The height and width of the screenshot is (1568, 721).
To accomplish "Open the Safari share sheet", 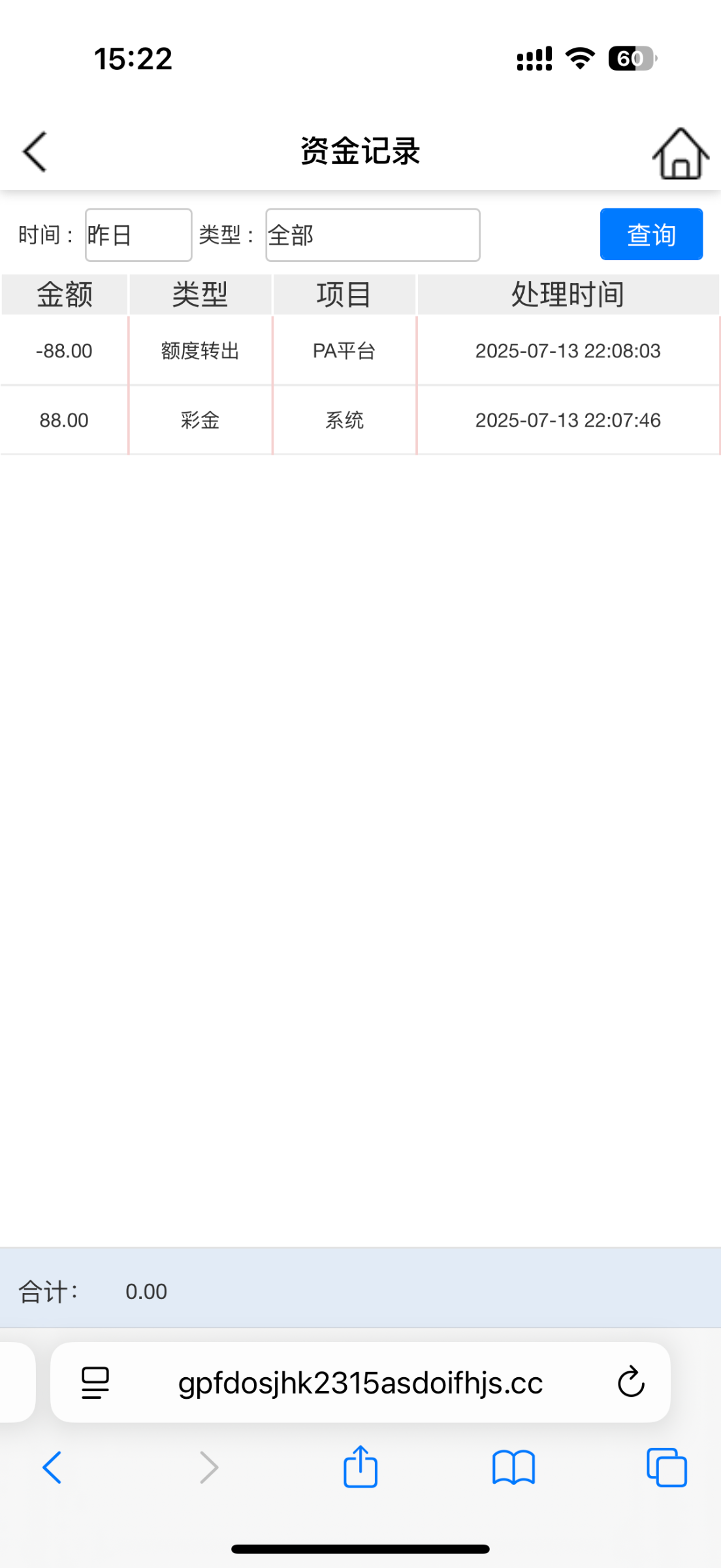I will coord(360,1467).
